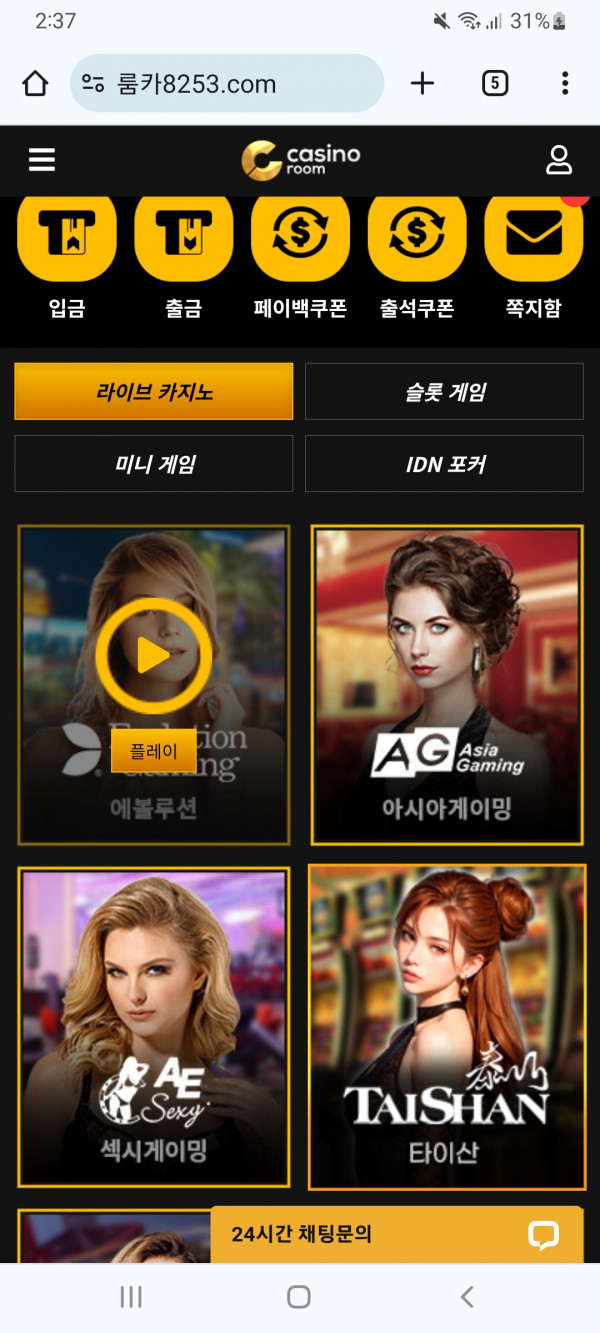Screen dimensions: 600x1333
Task: Open the user profile icon
Action: [558, 160]
